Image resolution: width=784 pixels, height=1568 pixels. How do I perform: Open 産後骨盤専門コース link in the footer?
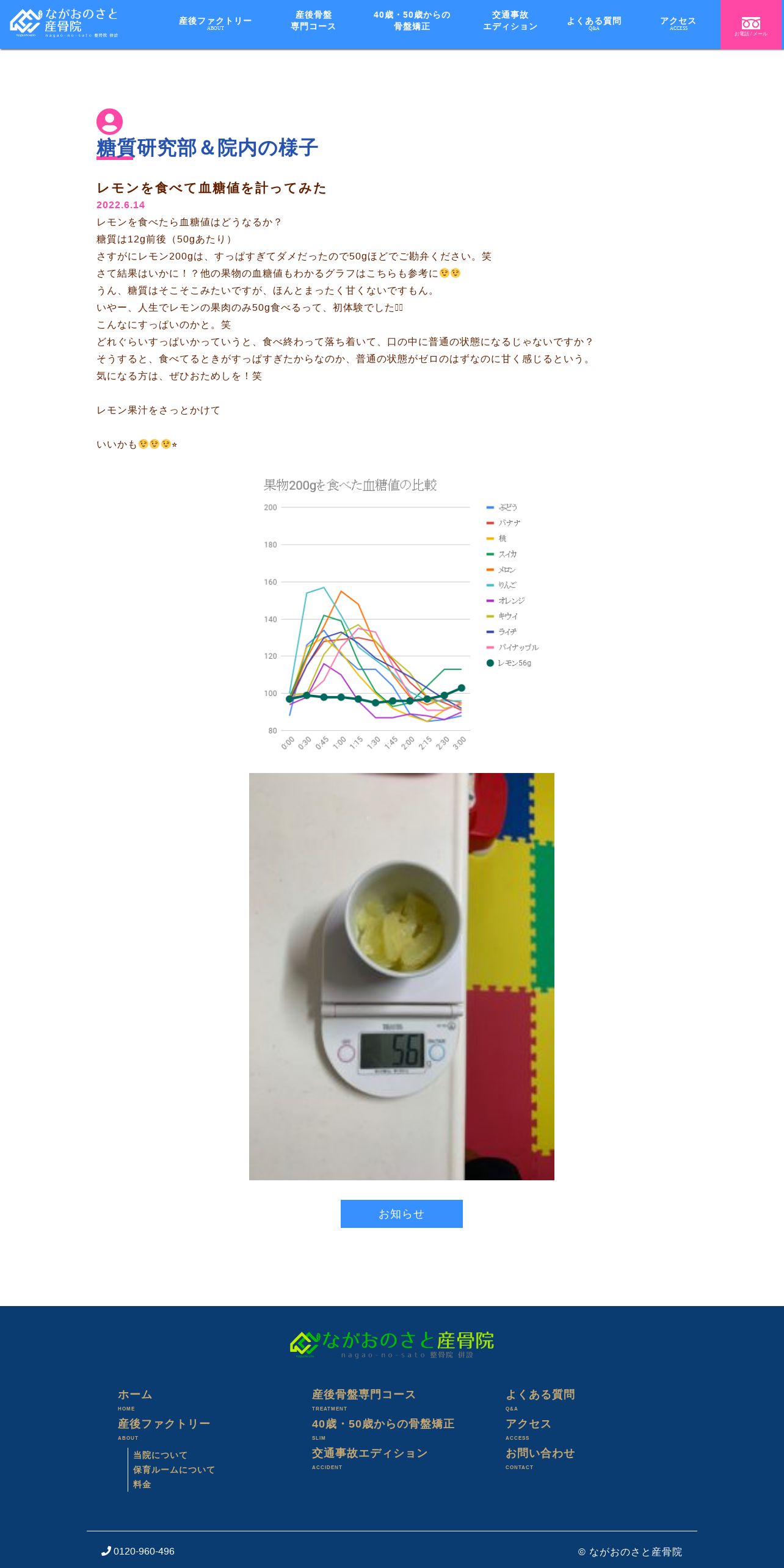tap(364, 1399)
